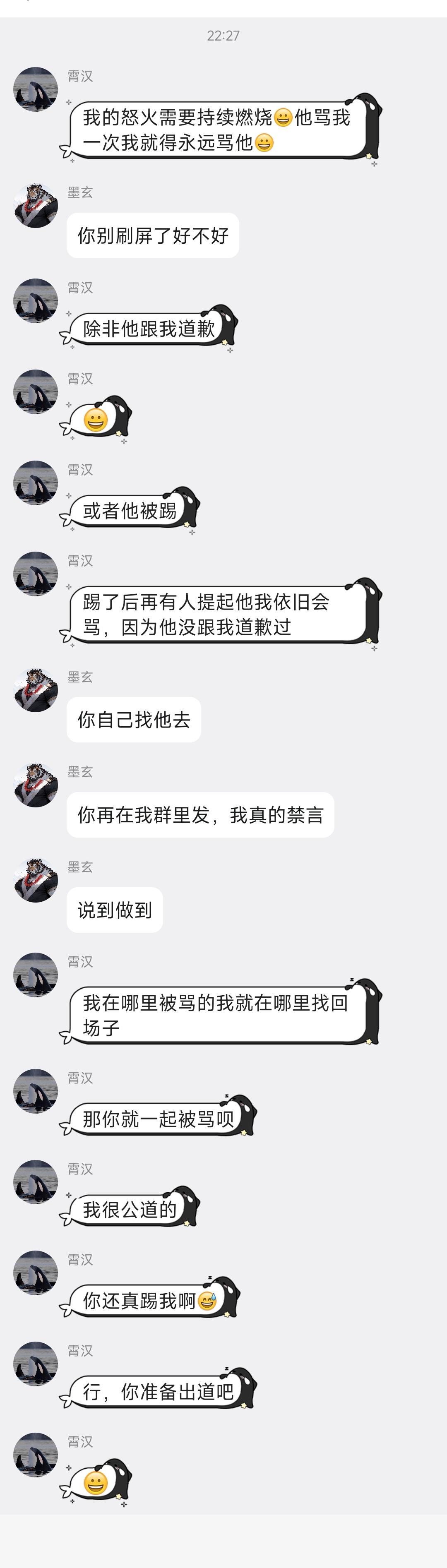Open 雷汉's avatar next to "或者他被踢"

point(35,483)
